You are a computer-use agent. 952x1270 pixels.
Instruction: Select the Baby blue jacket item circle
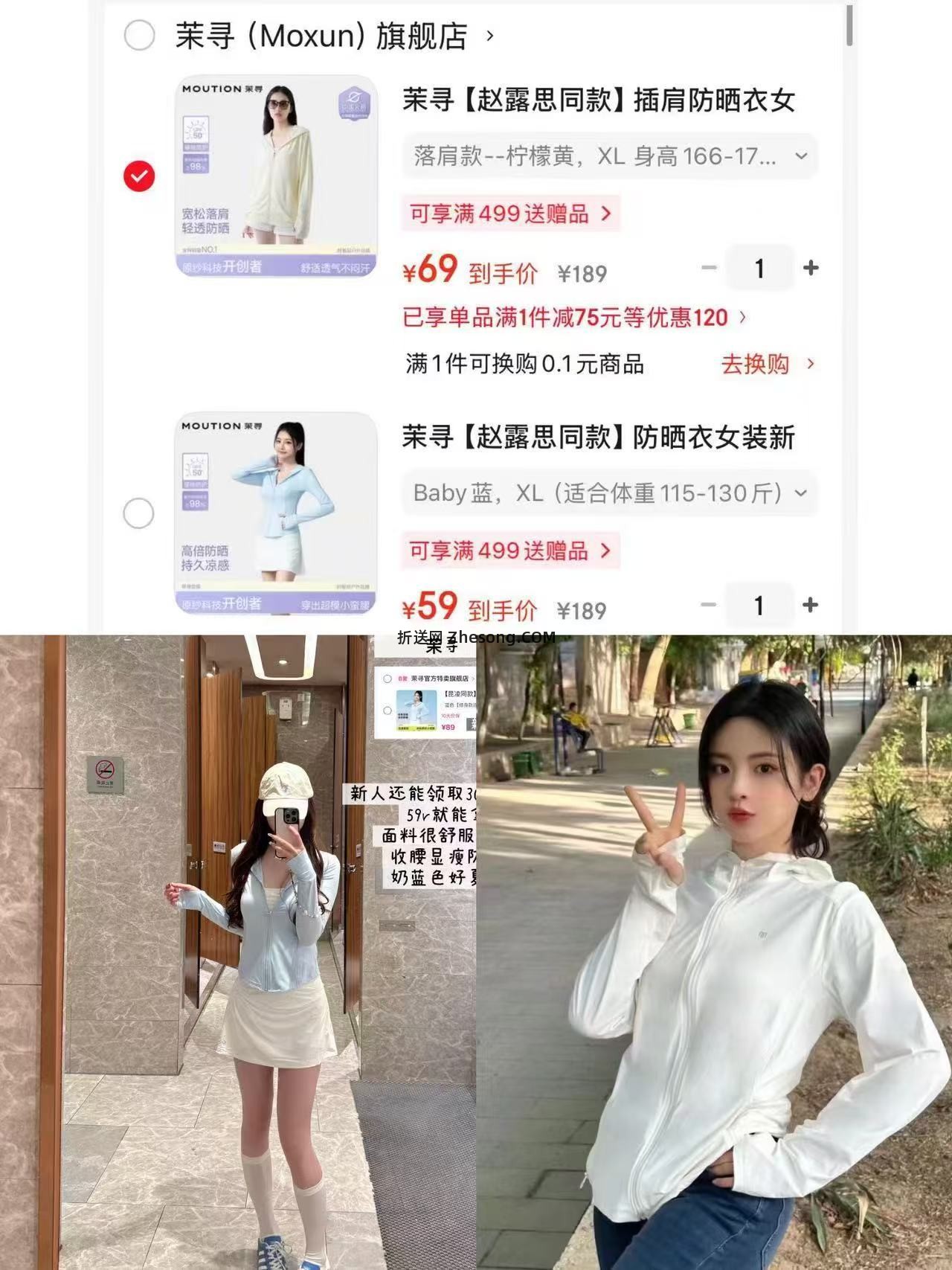[x=138, y=512]
